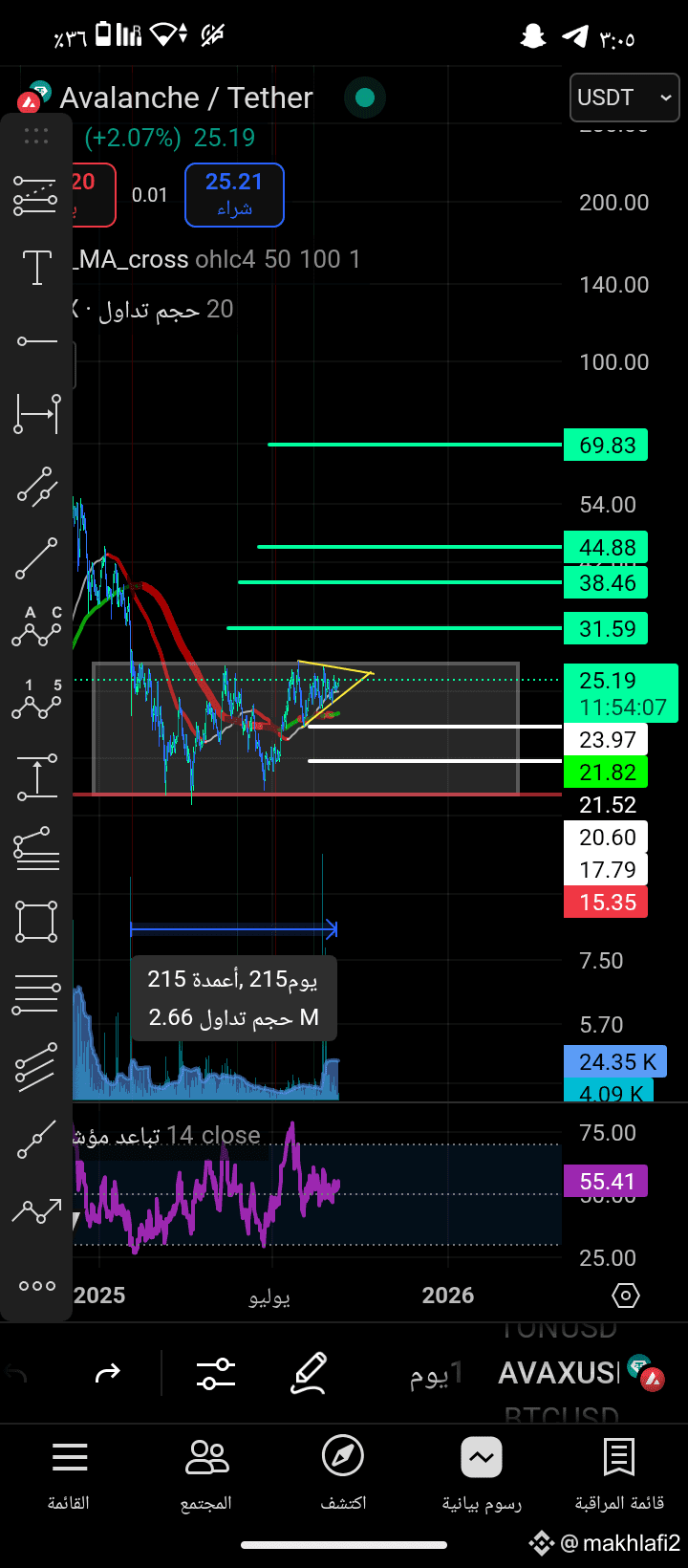Switch to the charts tab
The image size is (688, 1568).
tap(482, 1475)
